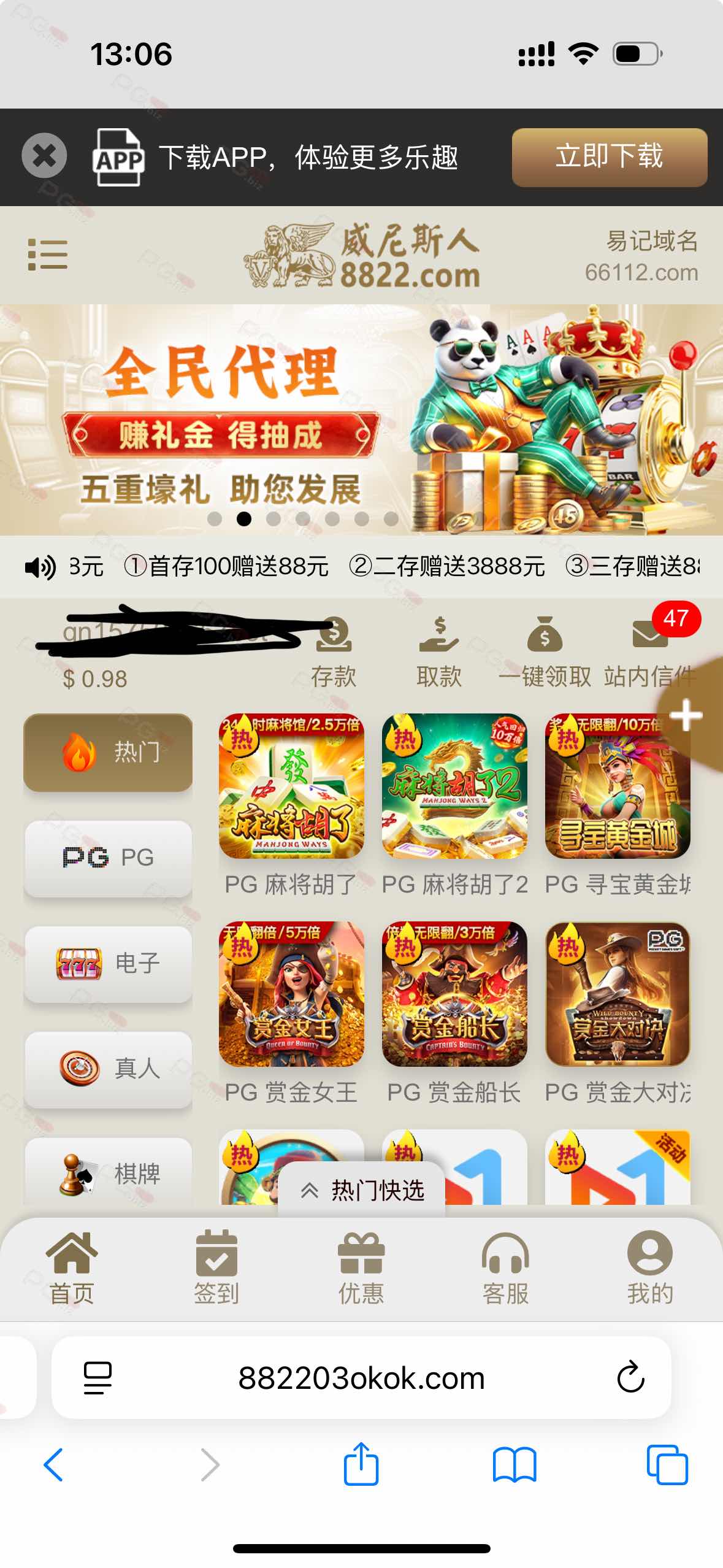Switch to the 电子 category
This screenshot has height=1568, width=723.
coord(108,963)
